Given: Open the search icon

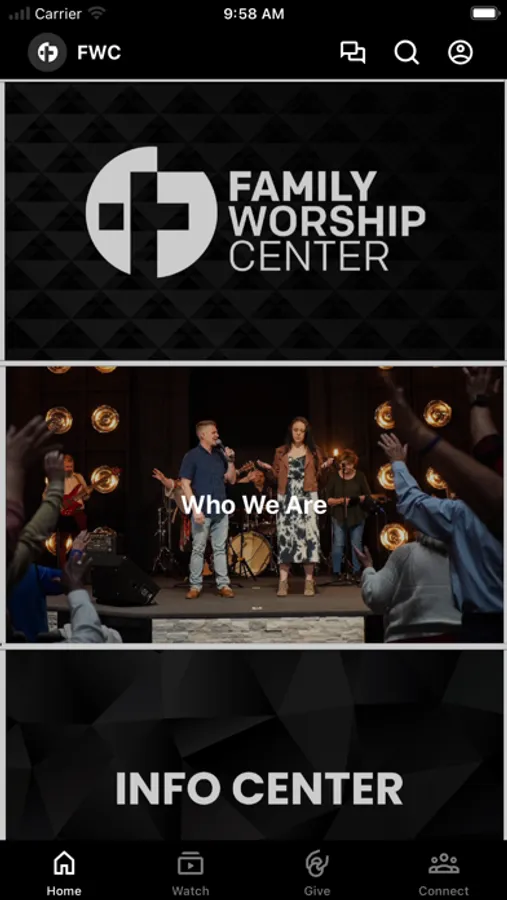Looking at the screenshot, I should click(407, 52).
